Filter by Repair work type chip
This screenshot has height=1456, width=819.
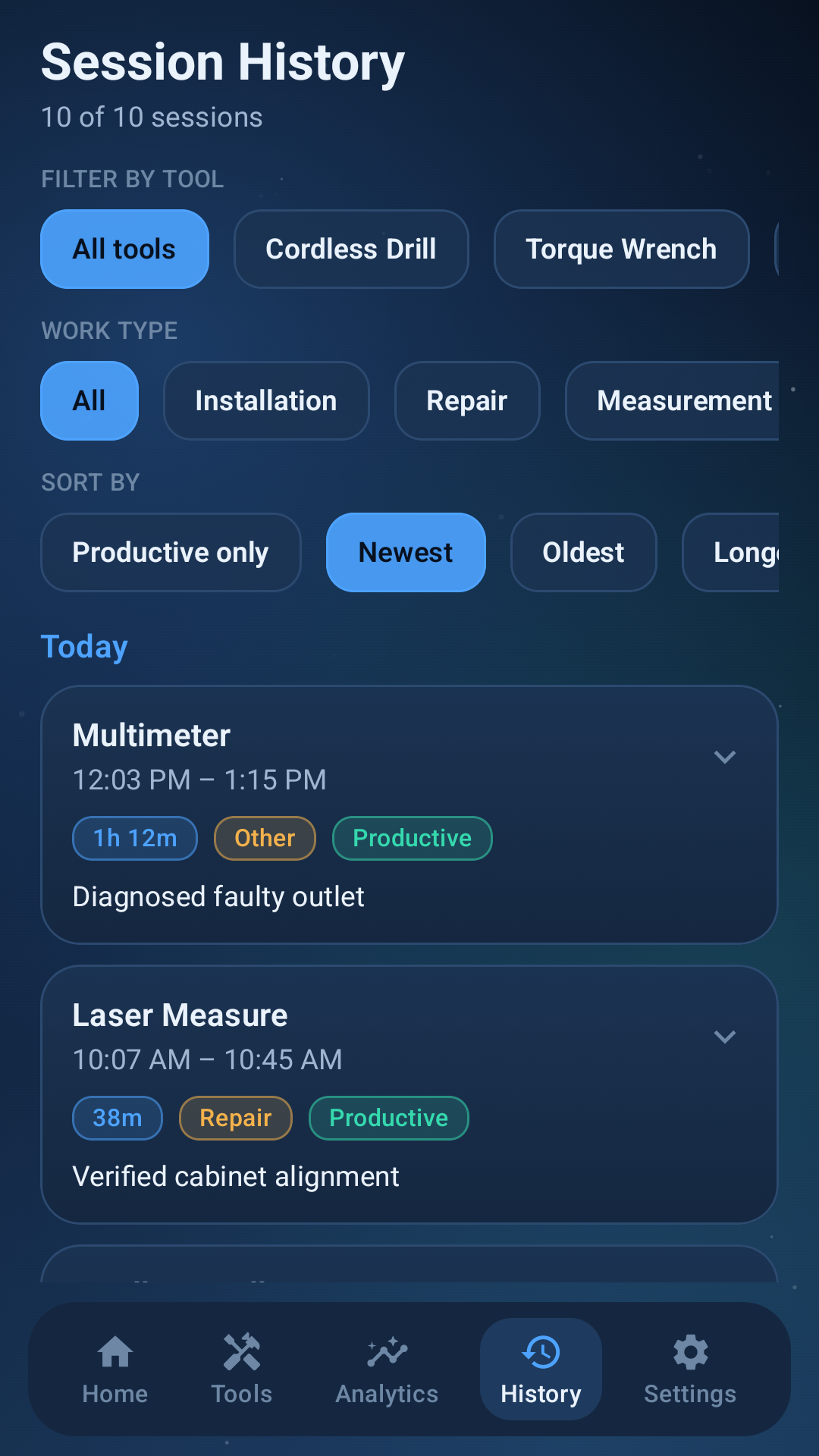[467, 400]
